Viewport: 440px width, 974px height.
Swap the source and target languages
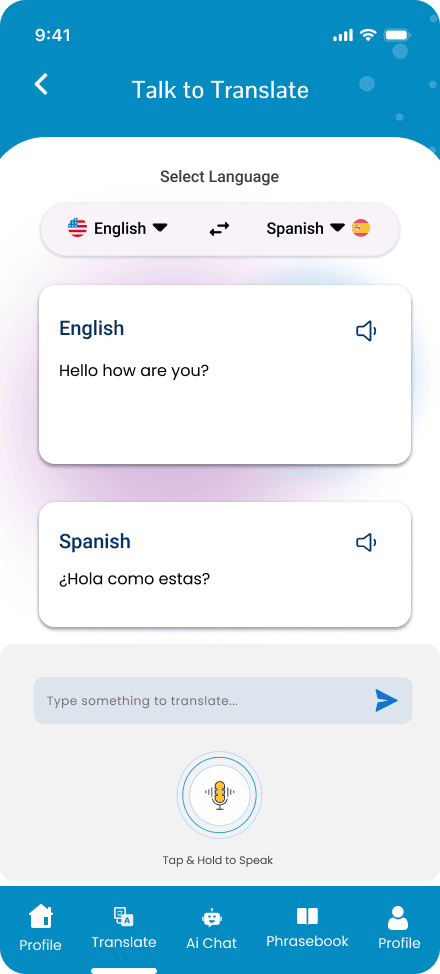pyautogui.click(x=219, y=229)
